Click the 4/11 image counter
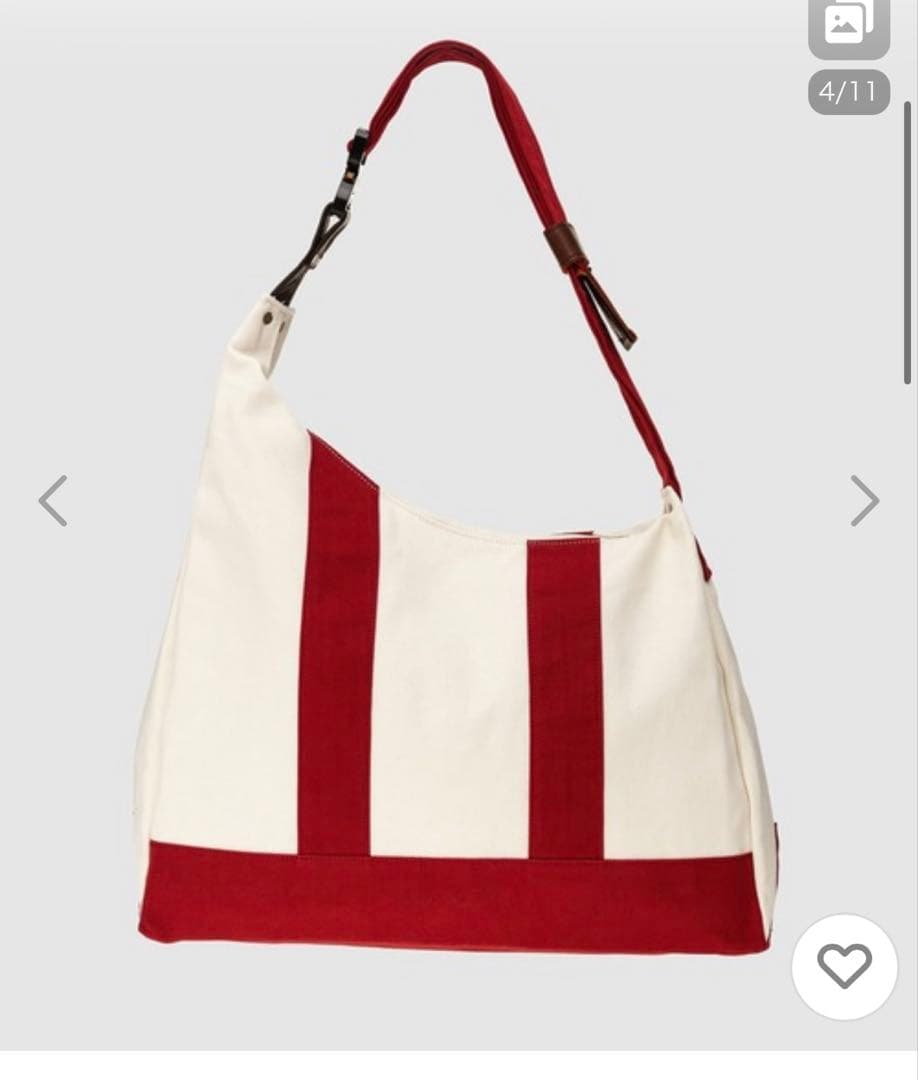Viewport: 918px width, 1080px height. [x=846, y=90]
